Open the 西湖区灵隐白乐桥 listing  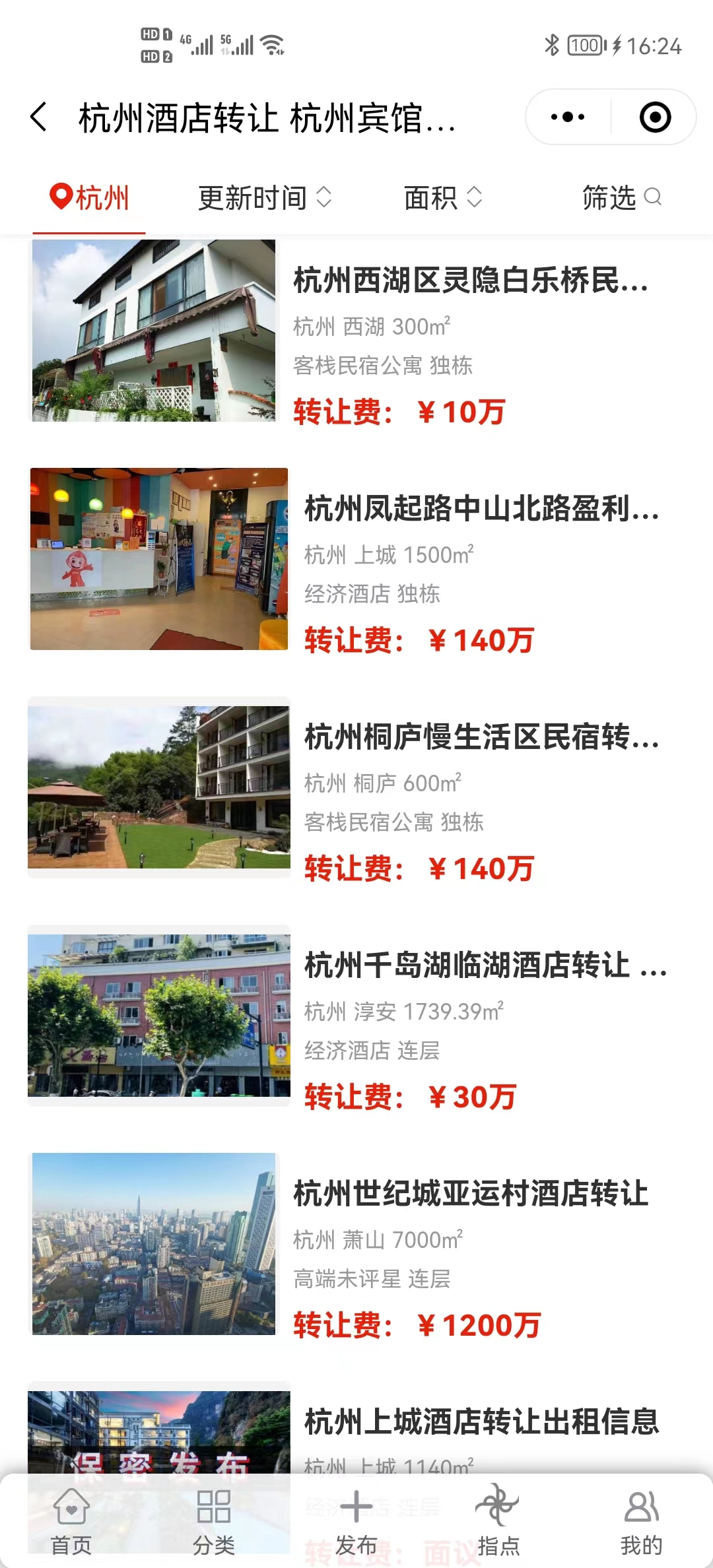click(x=470, y=281)
